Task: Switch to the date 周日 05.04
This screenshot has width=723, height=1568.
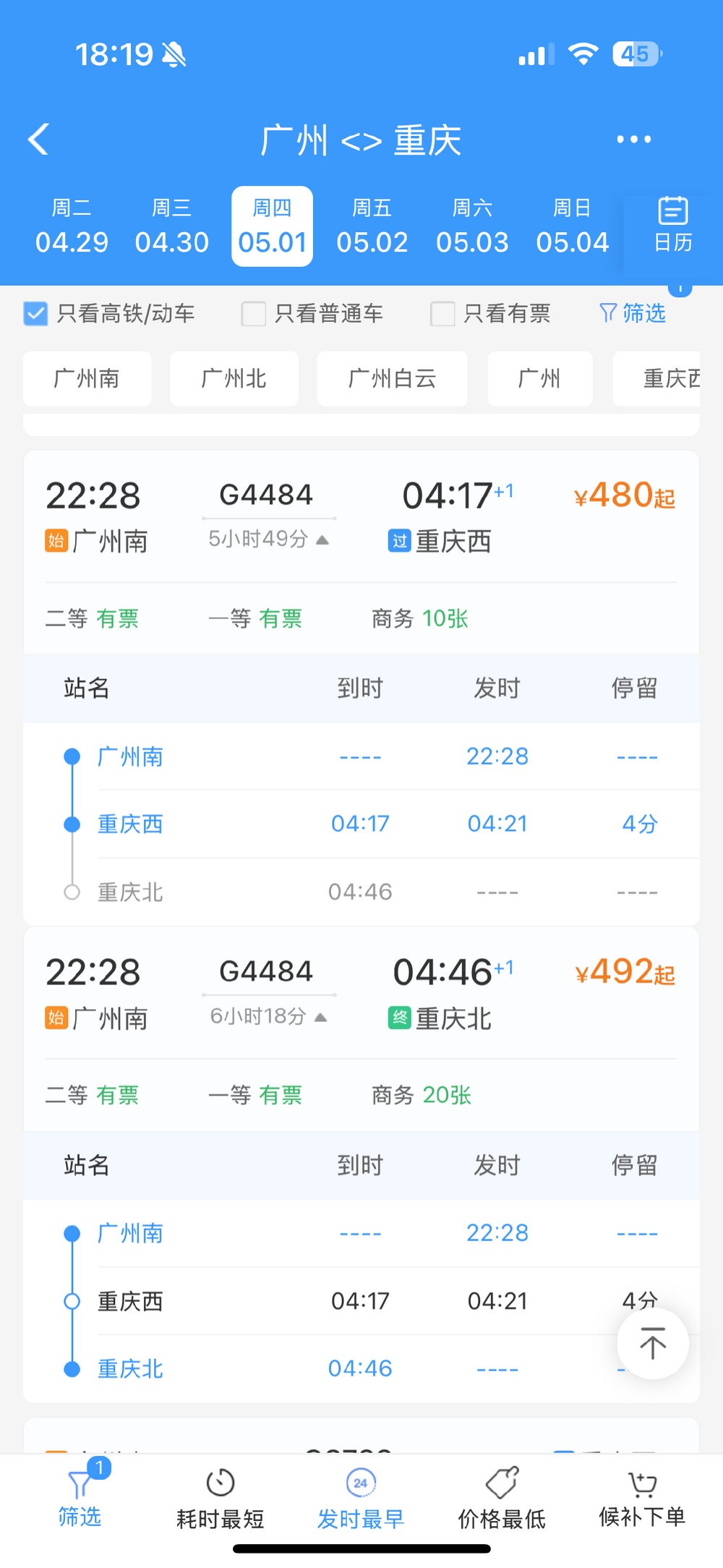Action: coord(572,227)
